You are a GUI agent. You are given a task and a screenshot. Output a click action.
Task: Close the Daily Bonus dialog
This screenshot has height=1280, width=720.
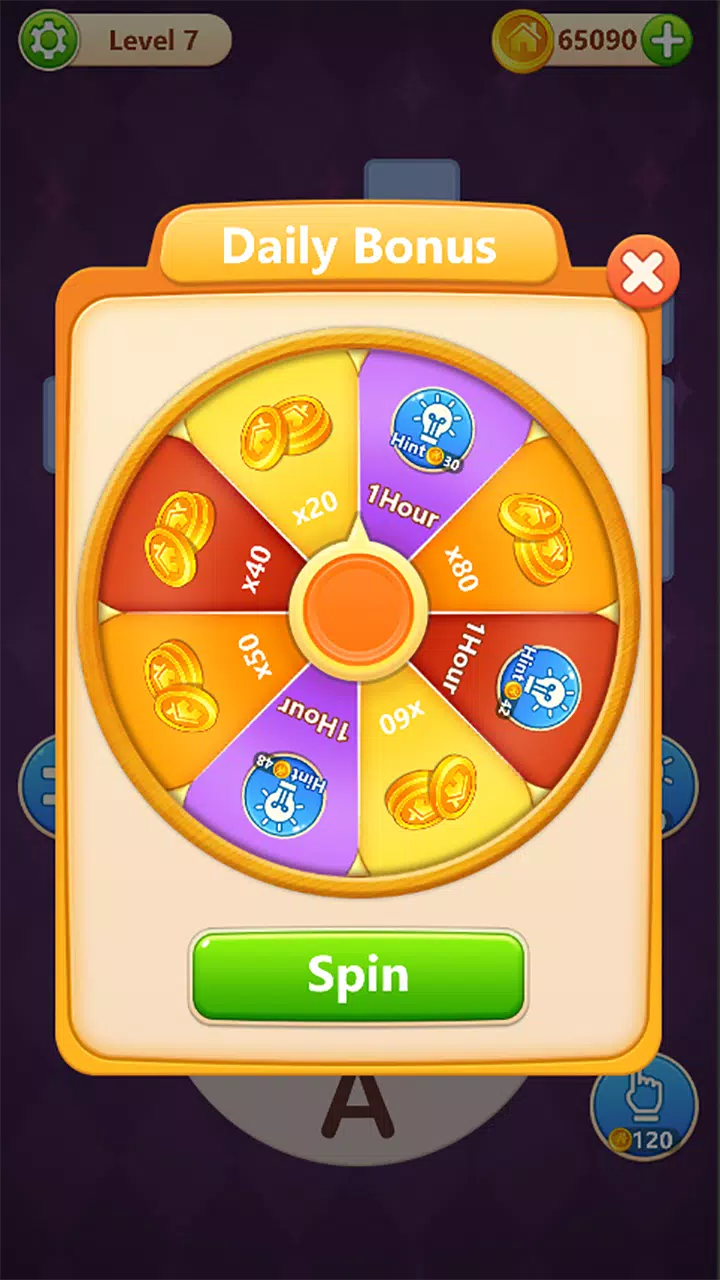click(x=643, y=271)
